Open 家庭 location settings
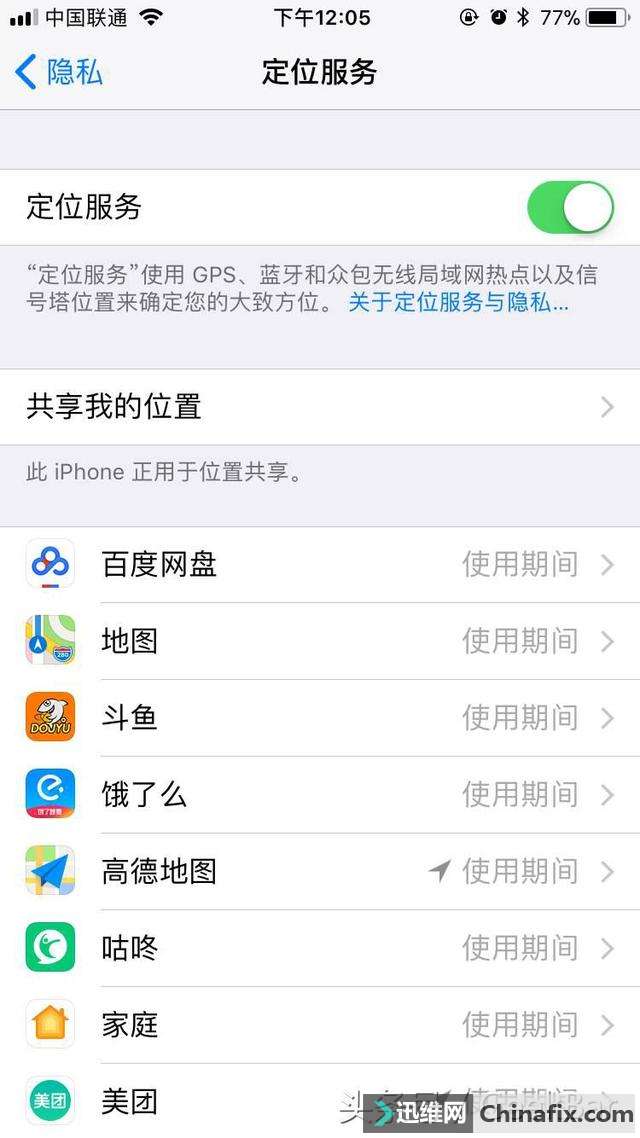The image size is (640, 1138). coord(320,1025)
